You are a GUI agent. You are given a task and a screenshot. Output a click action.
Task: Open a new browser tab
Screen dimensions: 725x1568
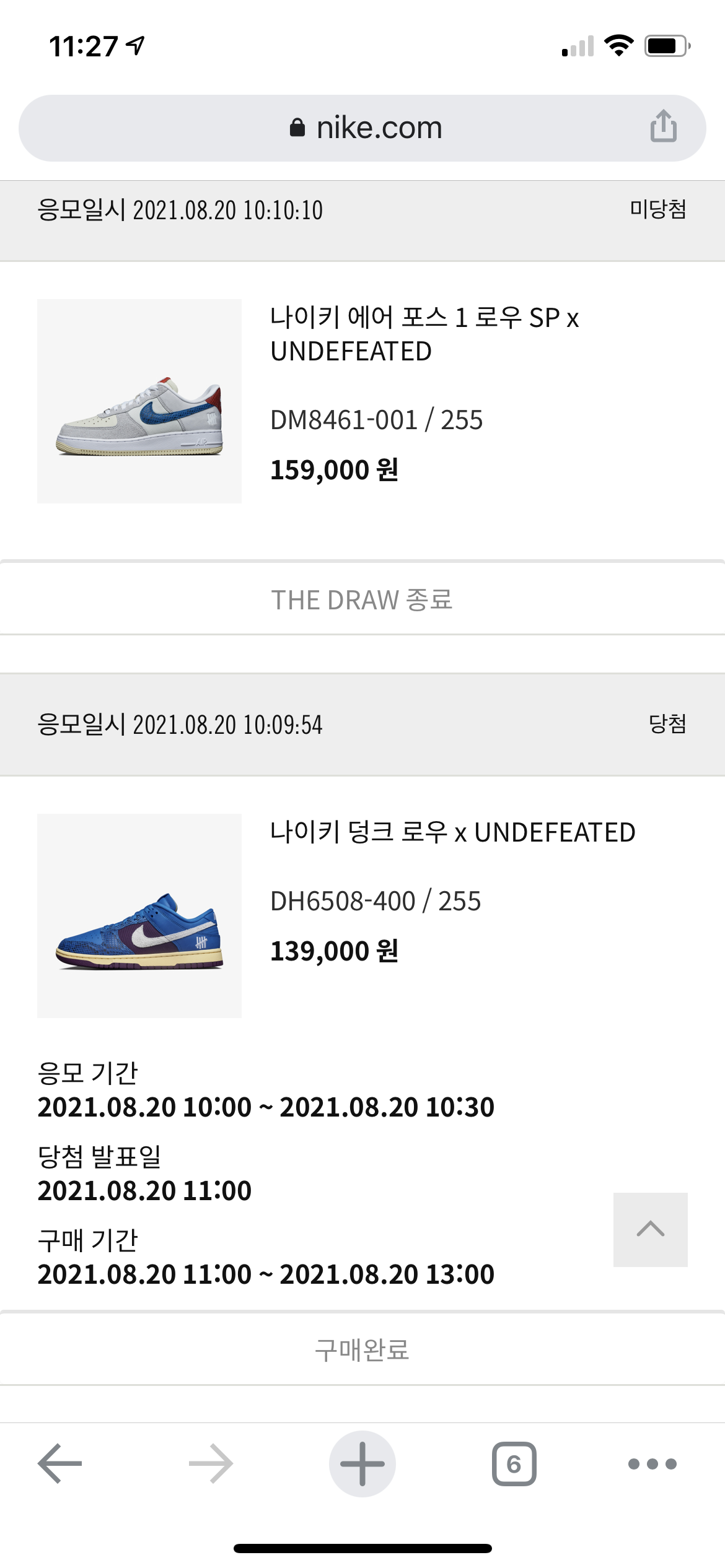coord(362,1463)
